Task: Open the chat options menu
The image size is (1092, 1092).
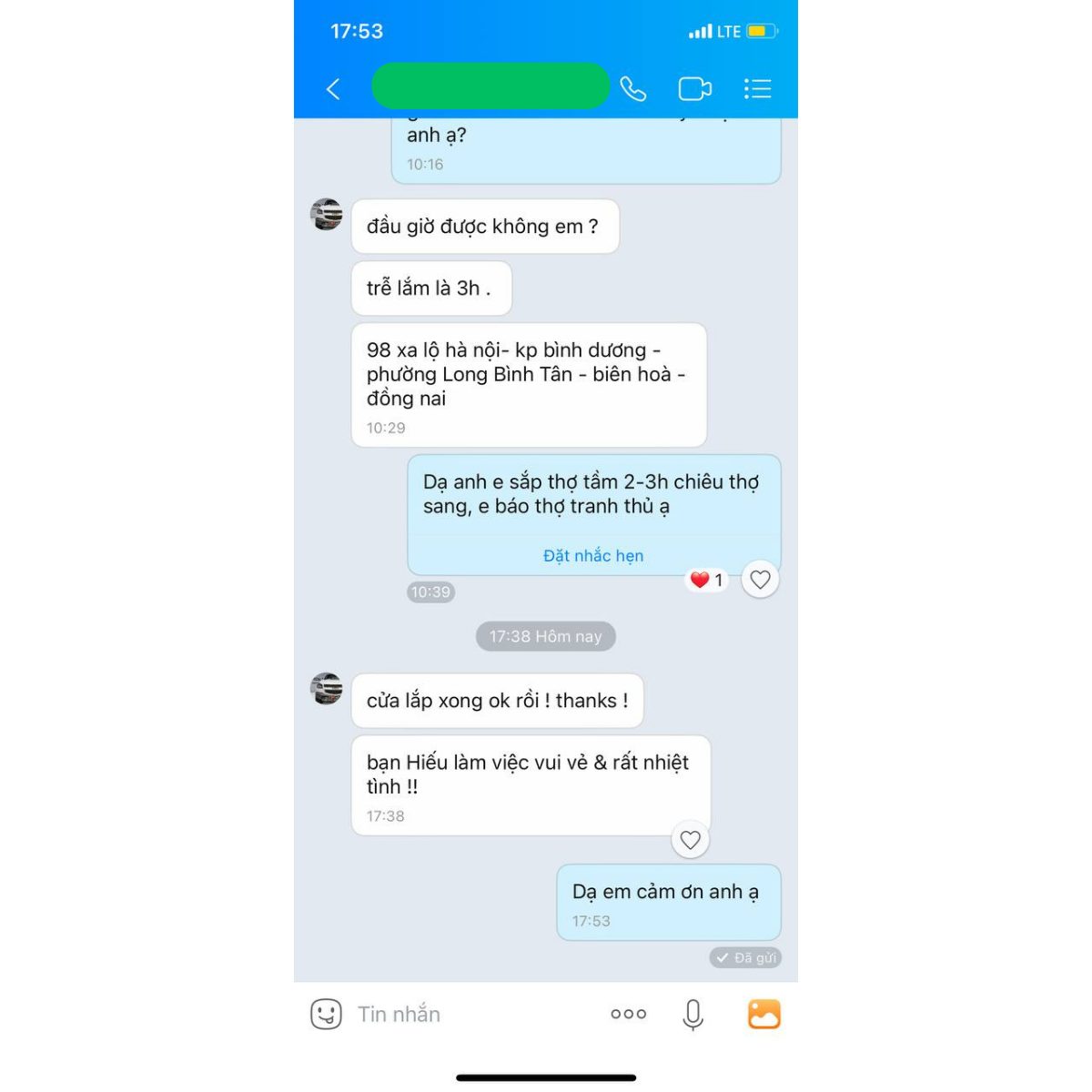Action: click(x=757, y=89)
